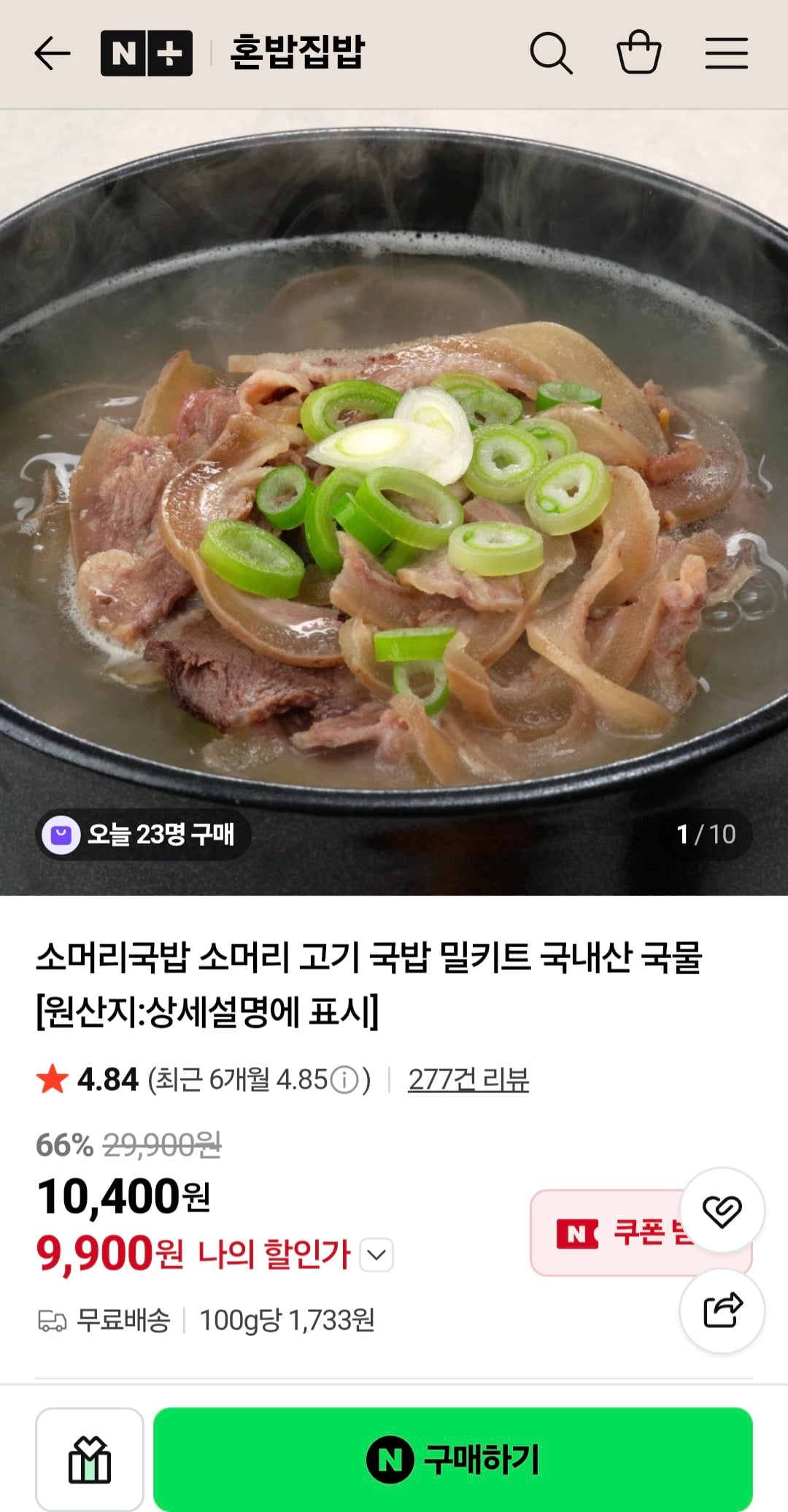Show the rating info icon next to 4.85
The height and width of the screenshot is (1512, 788).
click(x=345, y=1080)
